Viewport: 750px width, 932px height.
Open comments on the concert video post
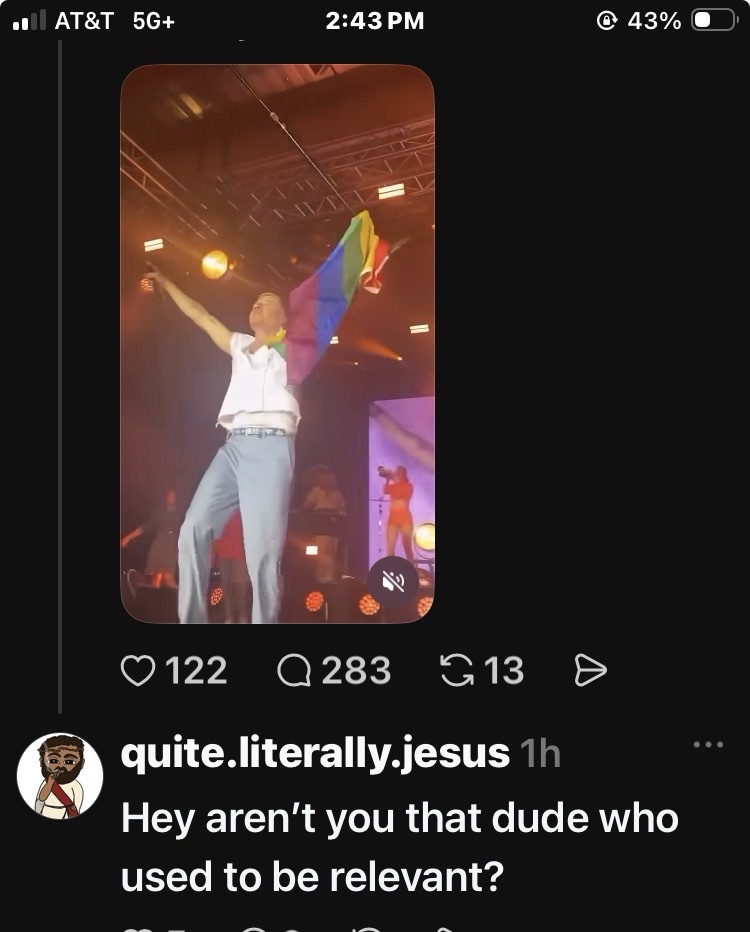pos(294,670)
